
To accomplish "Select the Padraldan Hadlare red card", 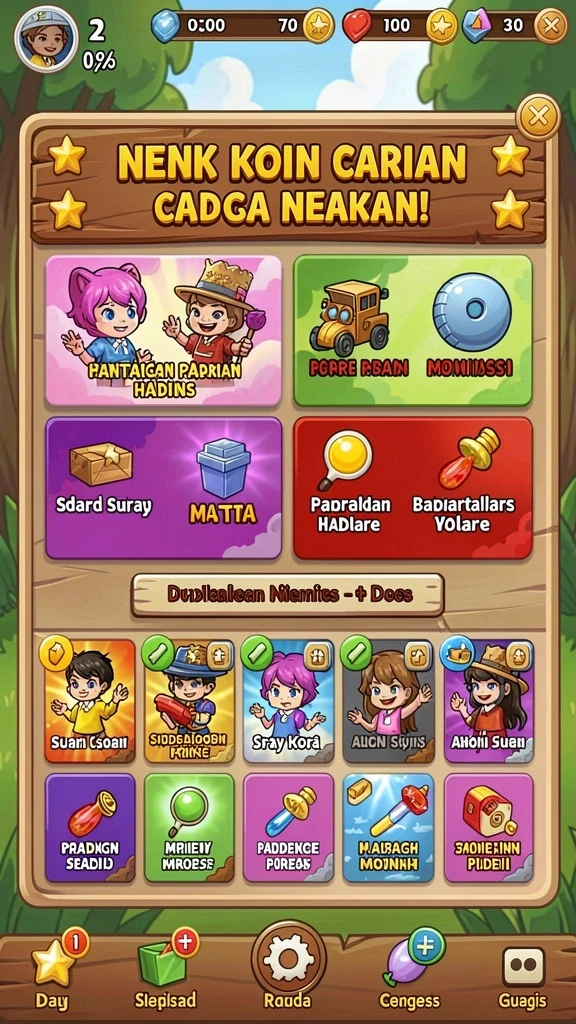I will point(413,488).
